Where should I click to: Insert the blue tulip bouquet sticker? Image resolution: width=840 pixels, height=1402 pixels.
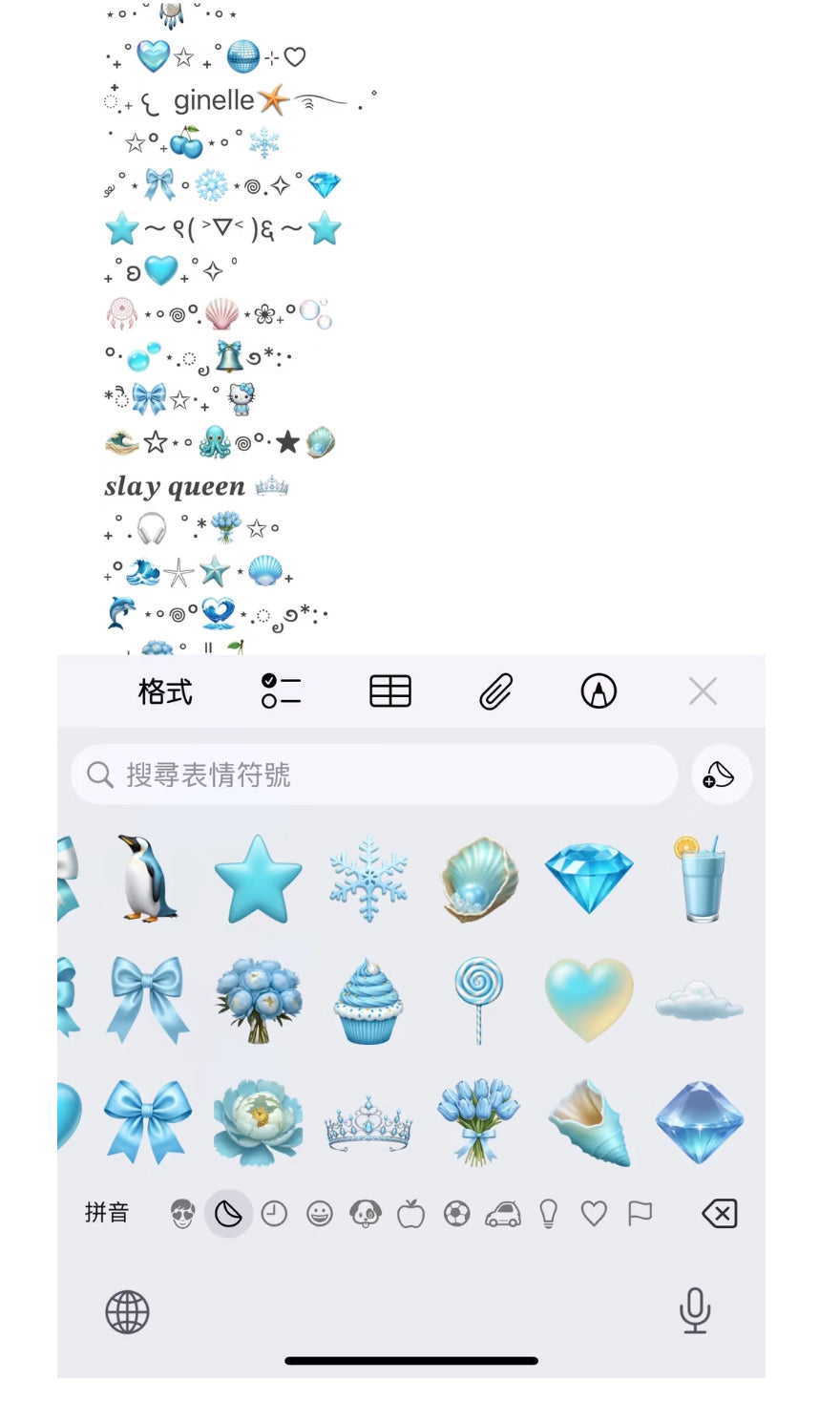(478, 1122)
